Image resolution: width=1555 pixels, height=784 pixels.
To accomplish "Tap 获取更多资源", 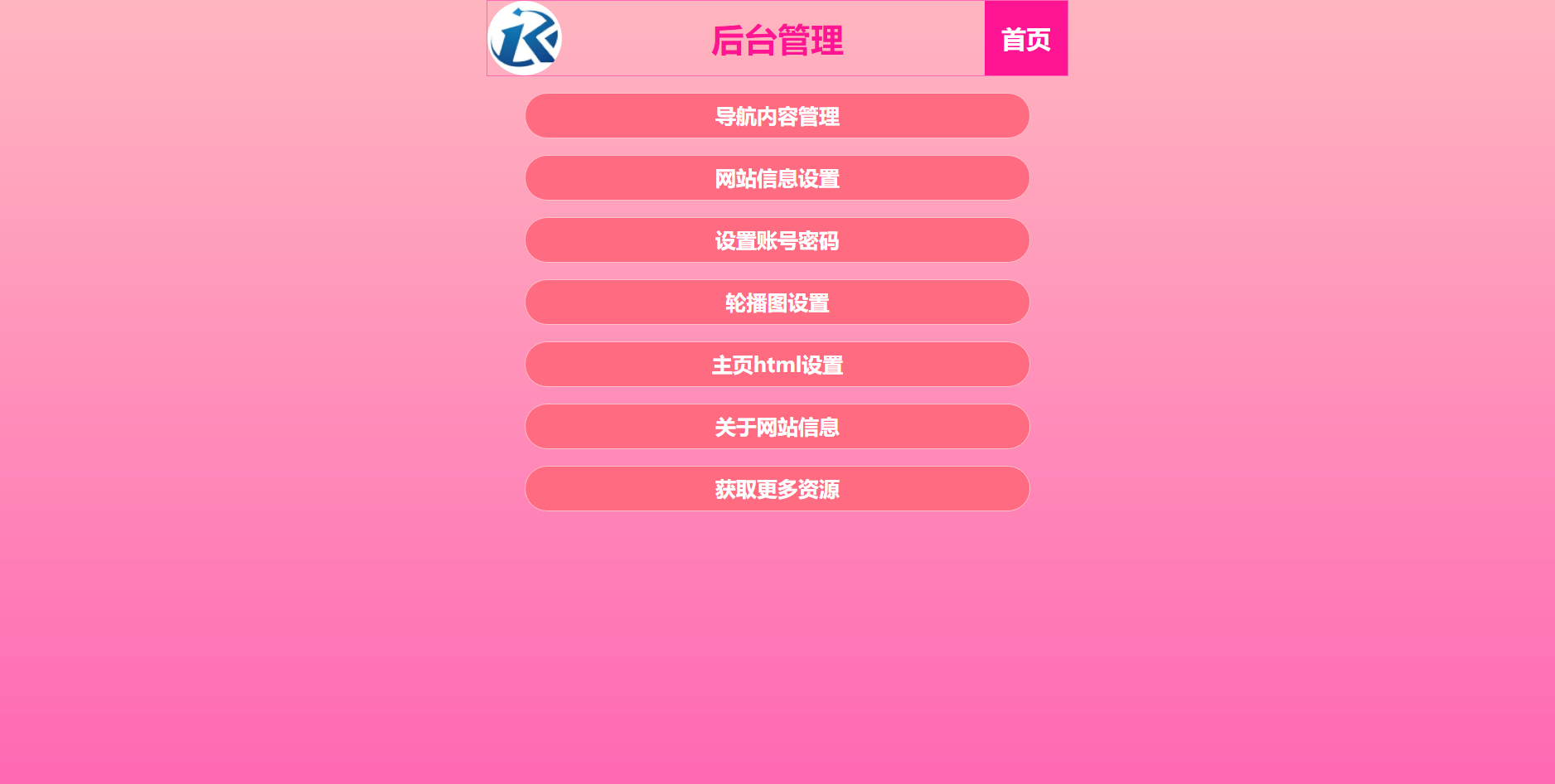I will [x=777, y=489].
